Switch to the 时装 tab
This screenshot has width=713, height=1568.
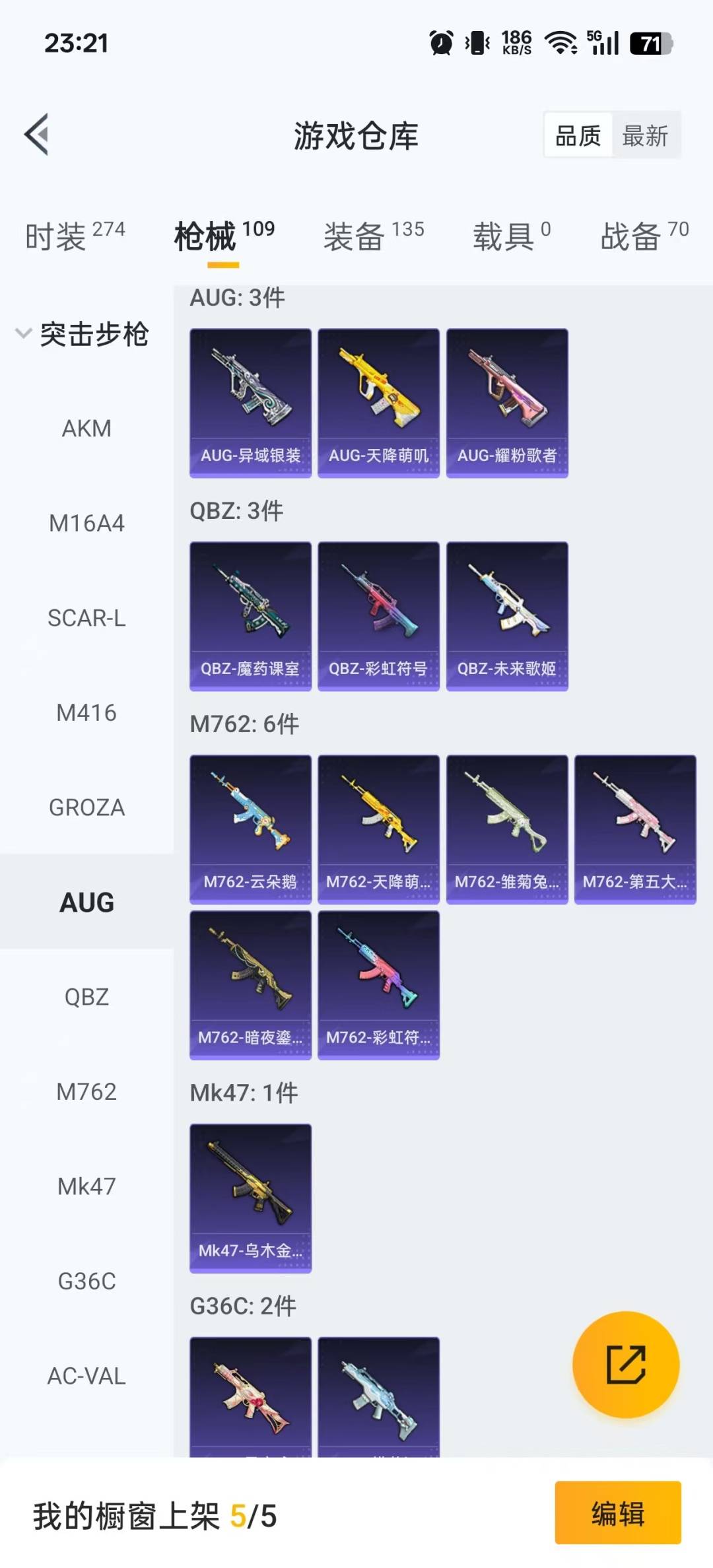(x=75, y=236)
